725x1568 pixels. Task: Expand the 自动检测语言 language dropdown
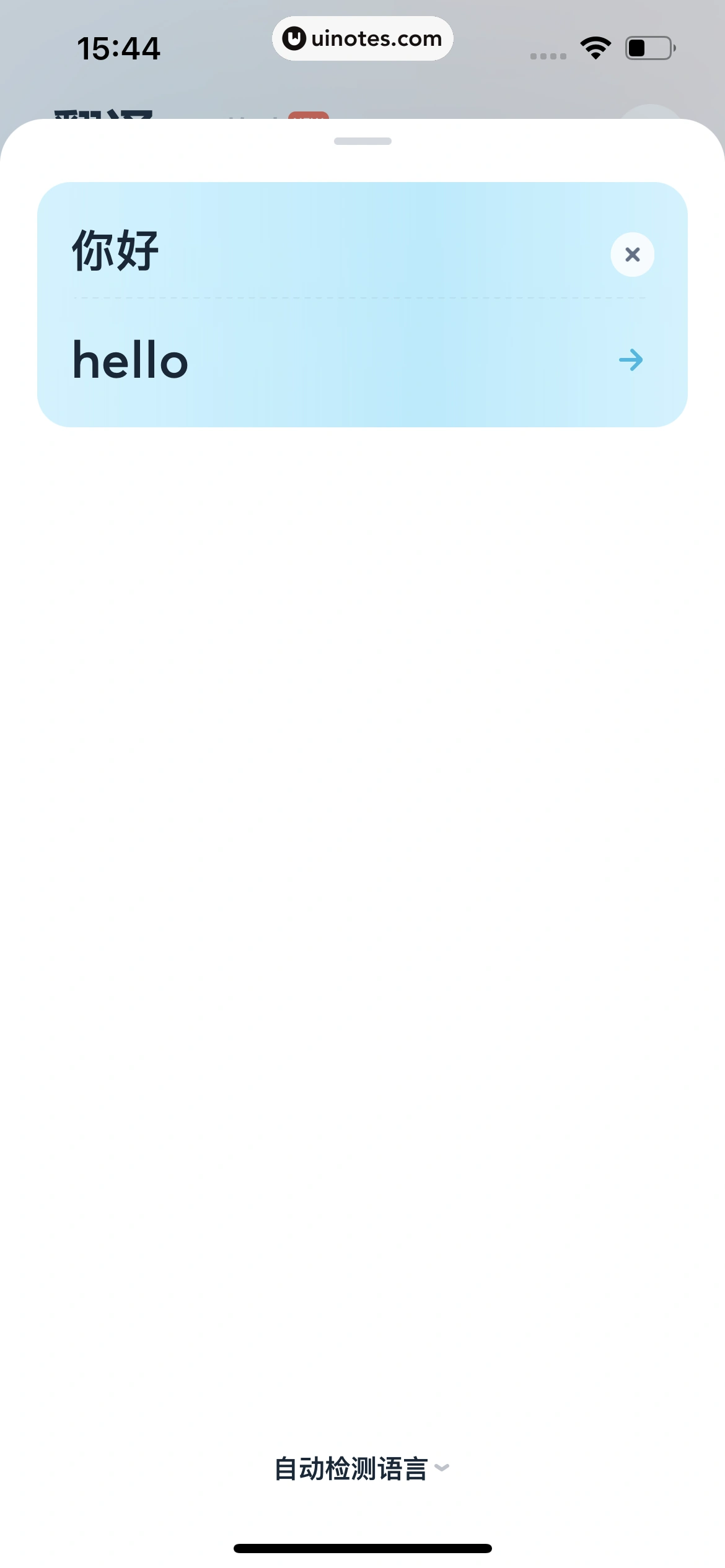pyautogui.click(x=362, y=1468)
